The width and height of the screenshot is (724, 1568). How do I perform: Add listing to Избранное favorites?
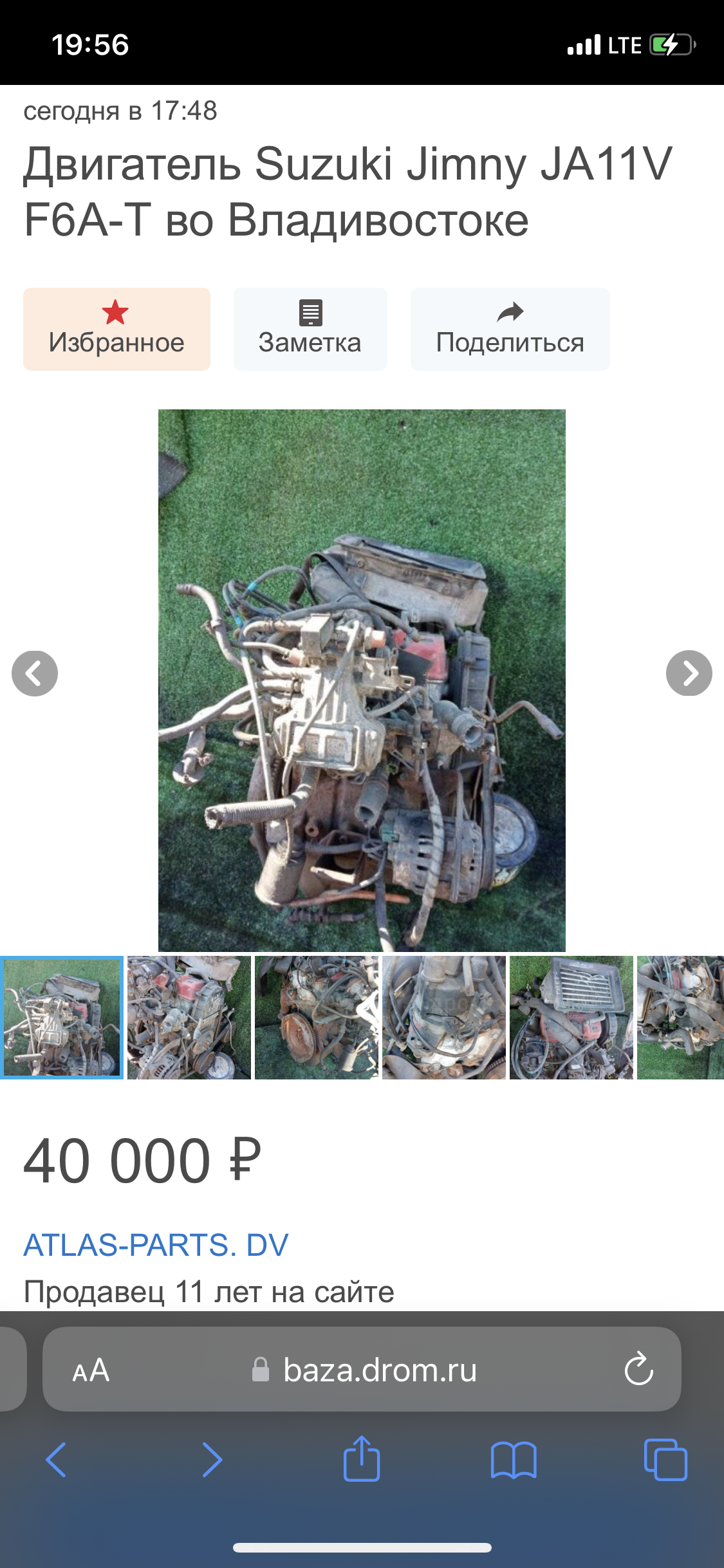pos(116,329)
